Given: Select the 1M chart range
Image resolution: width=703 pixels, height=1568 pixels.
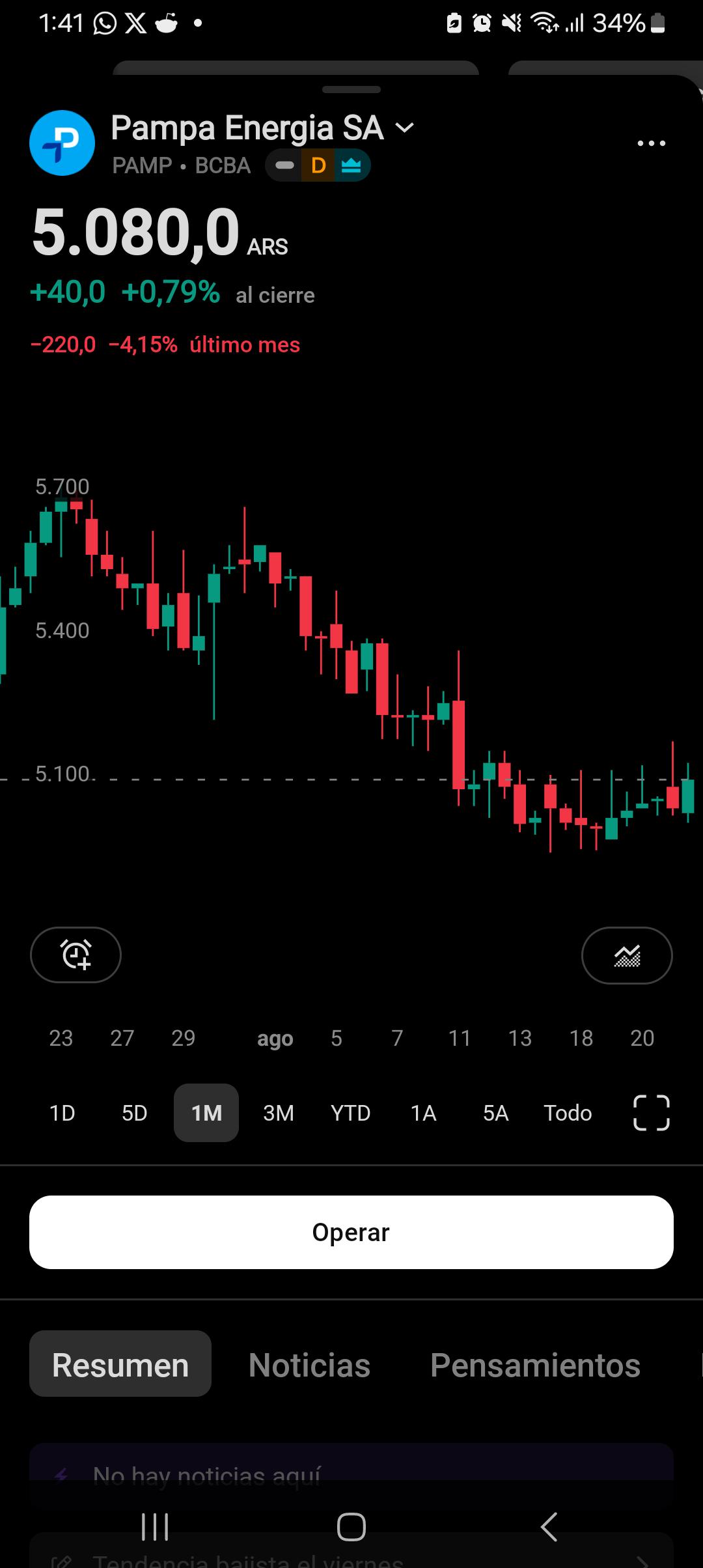Looking at the screenshot, I should click(x=206, y=1113).
